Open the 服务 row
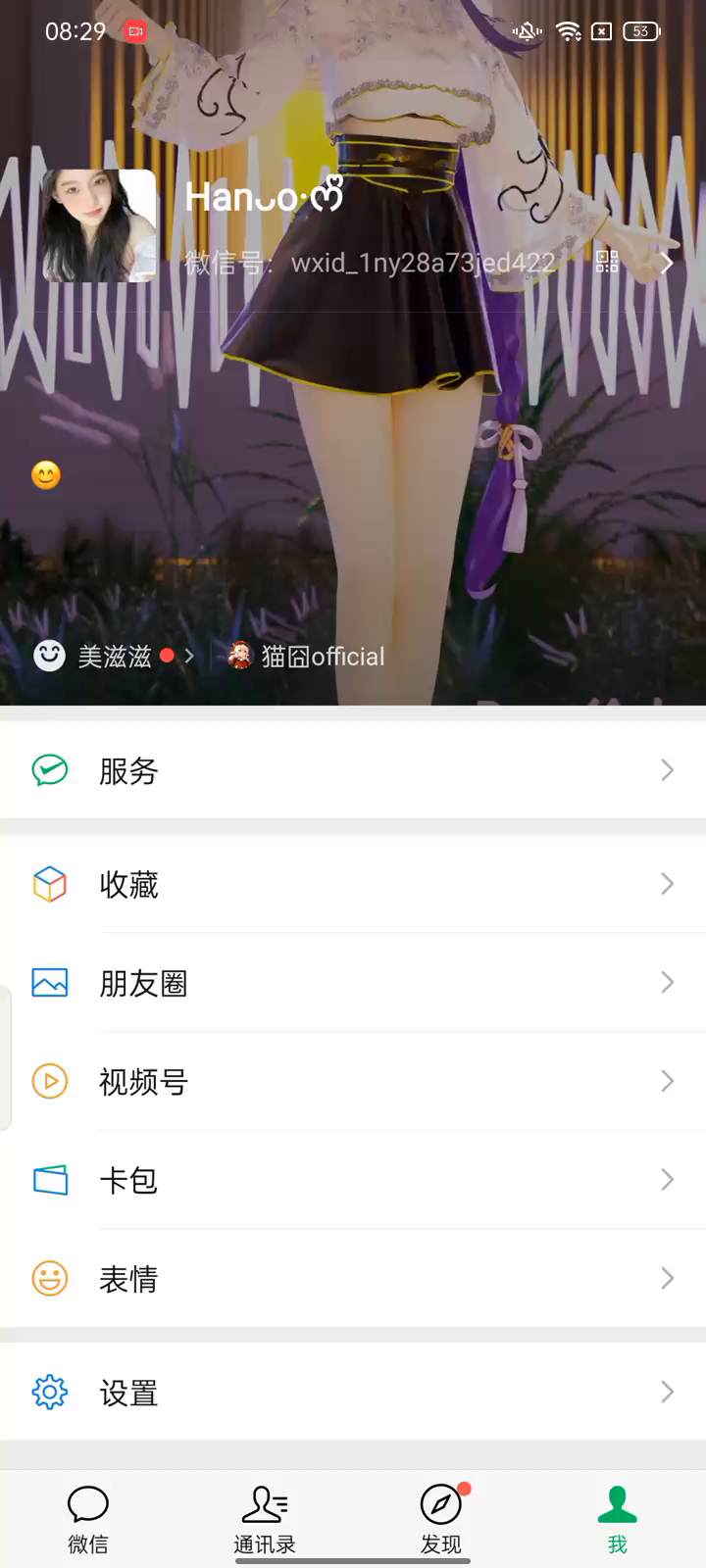This screenshot has height=1568, width=706. click(353, 770)
